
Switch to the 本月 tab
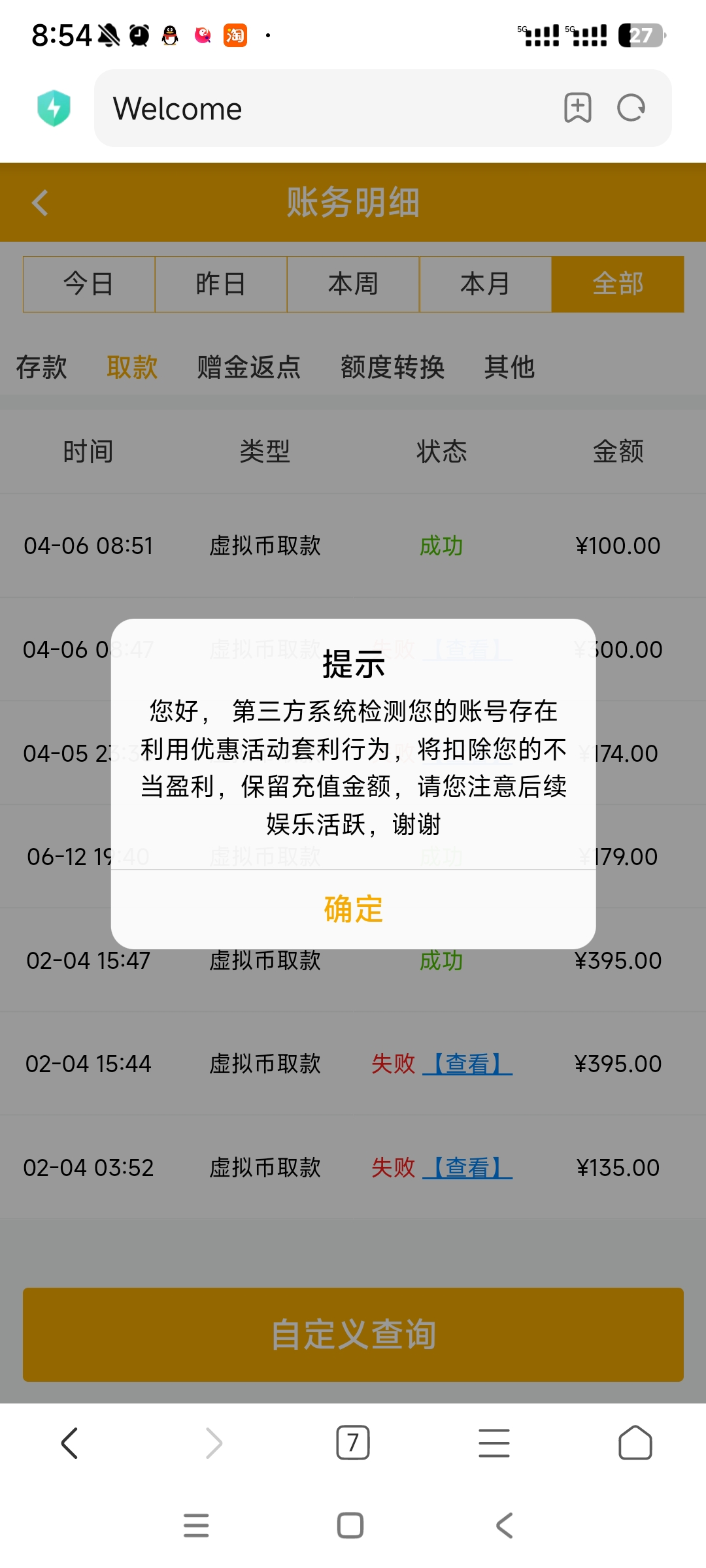486,284
